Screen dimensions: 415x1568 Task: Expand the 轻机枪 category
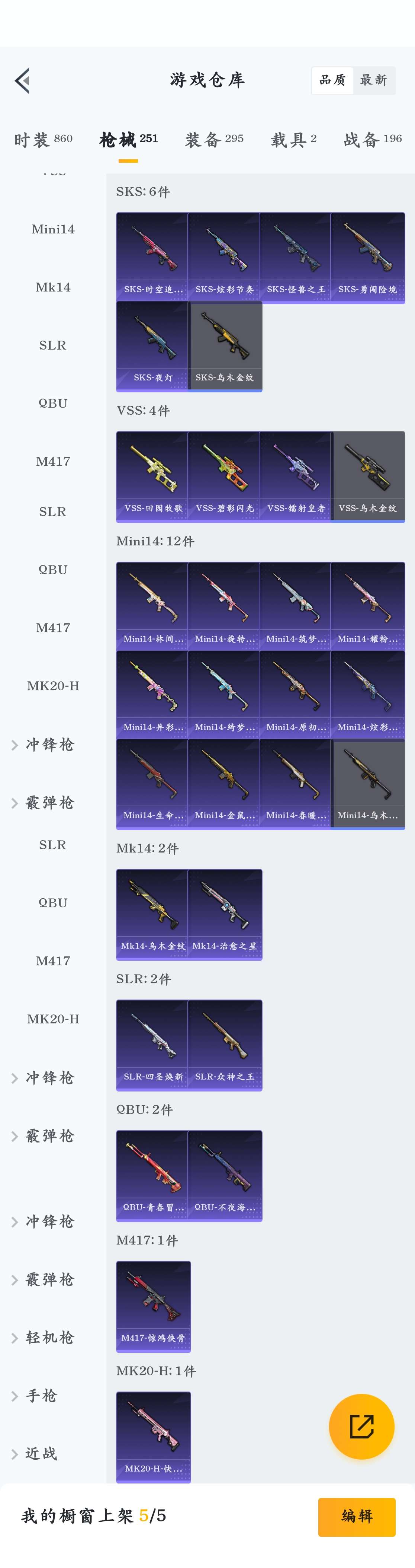(49, 1338)
